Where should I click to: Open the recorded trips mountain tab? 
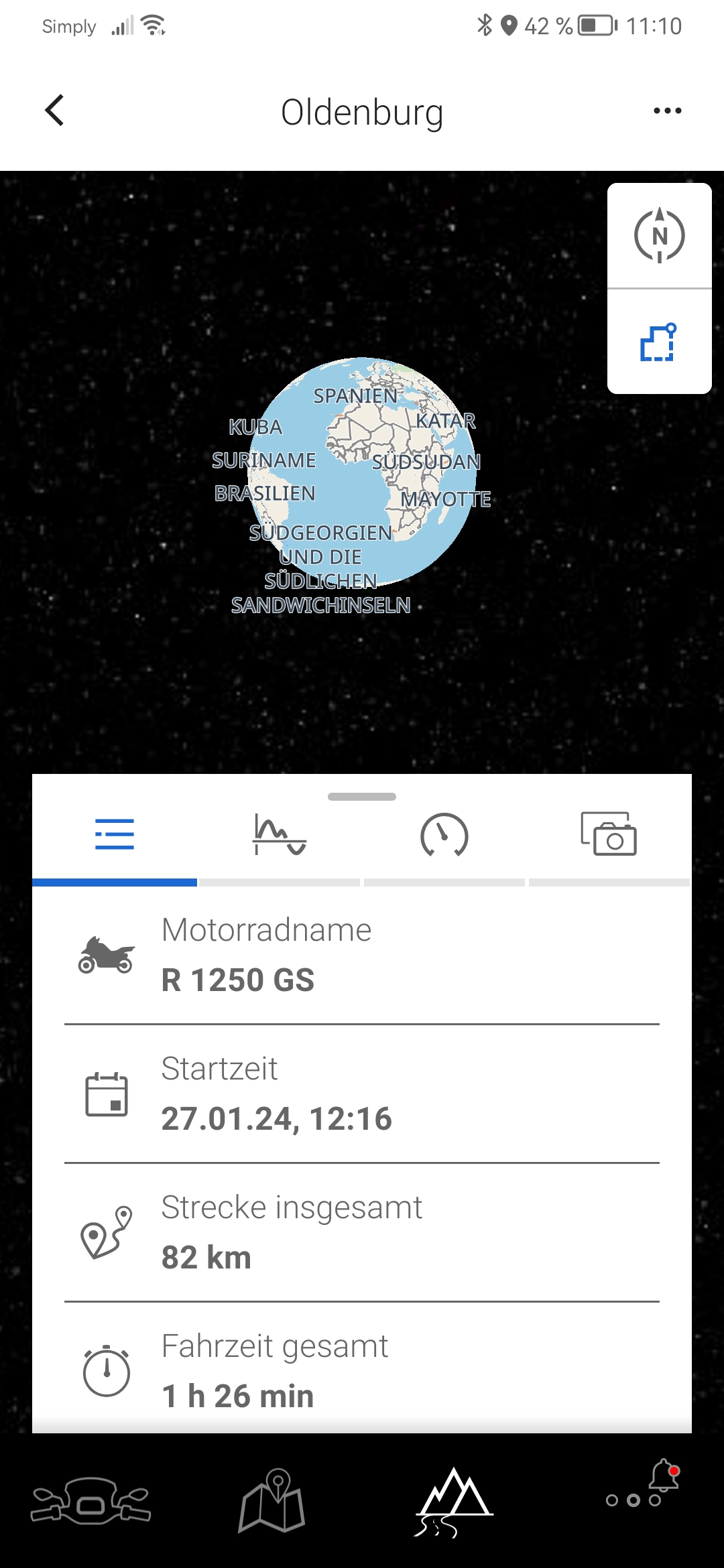[x=454, y=1500]
